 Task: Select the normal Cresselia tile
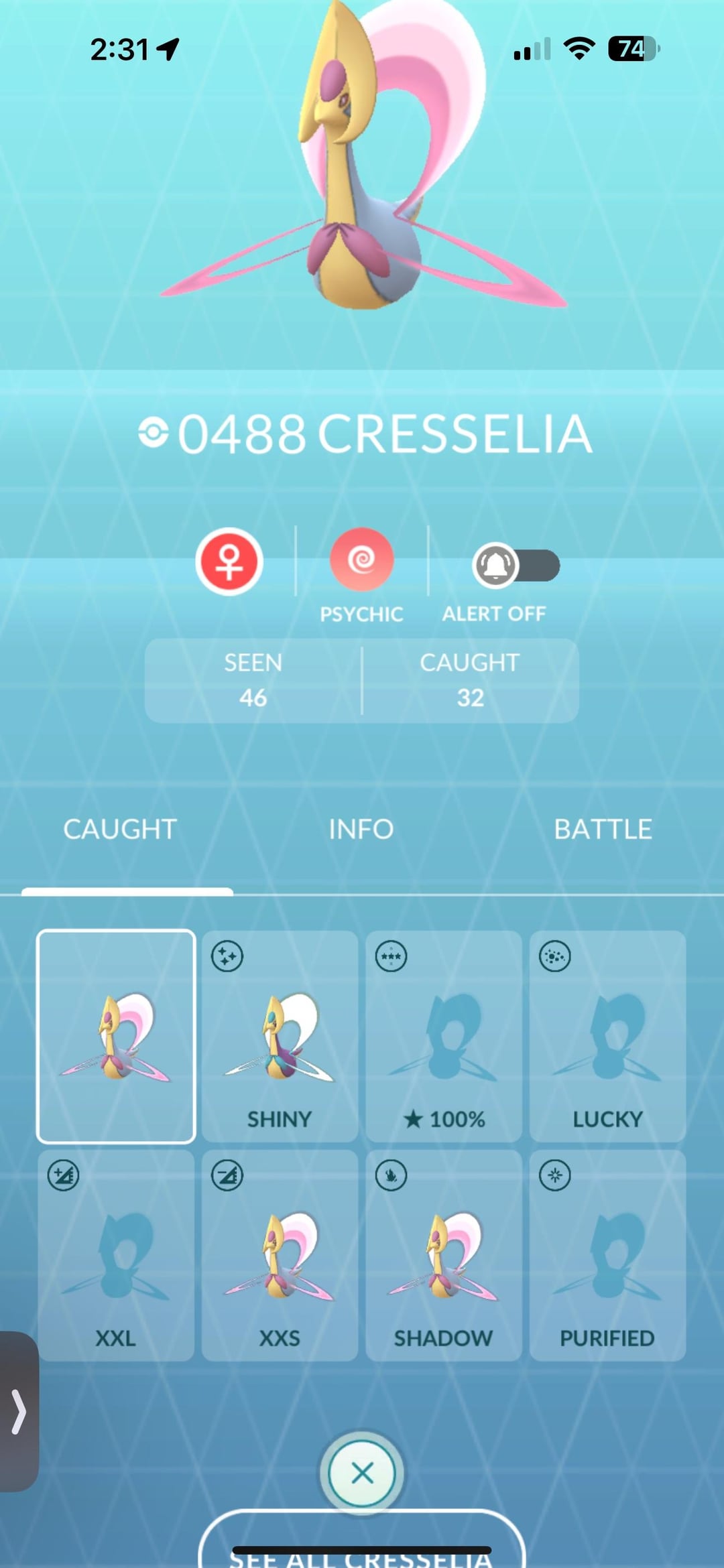pyautogui.click(x=116, y=1036)
